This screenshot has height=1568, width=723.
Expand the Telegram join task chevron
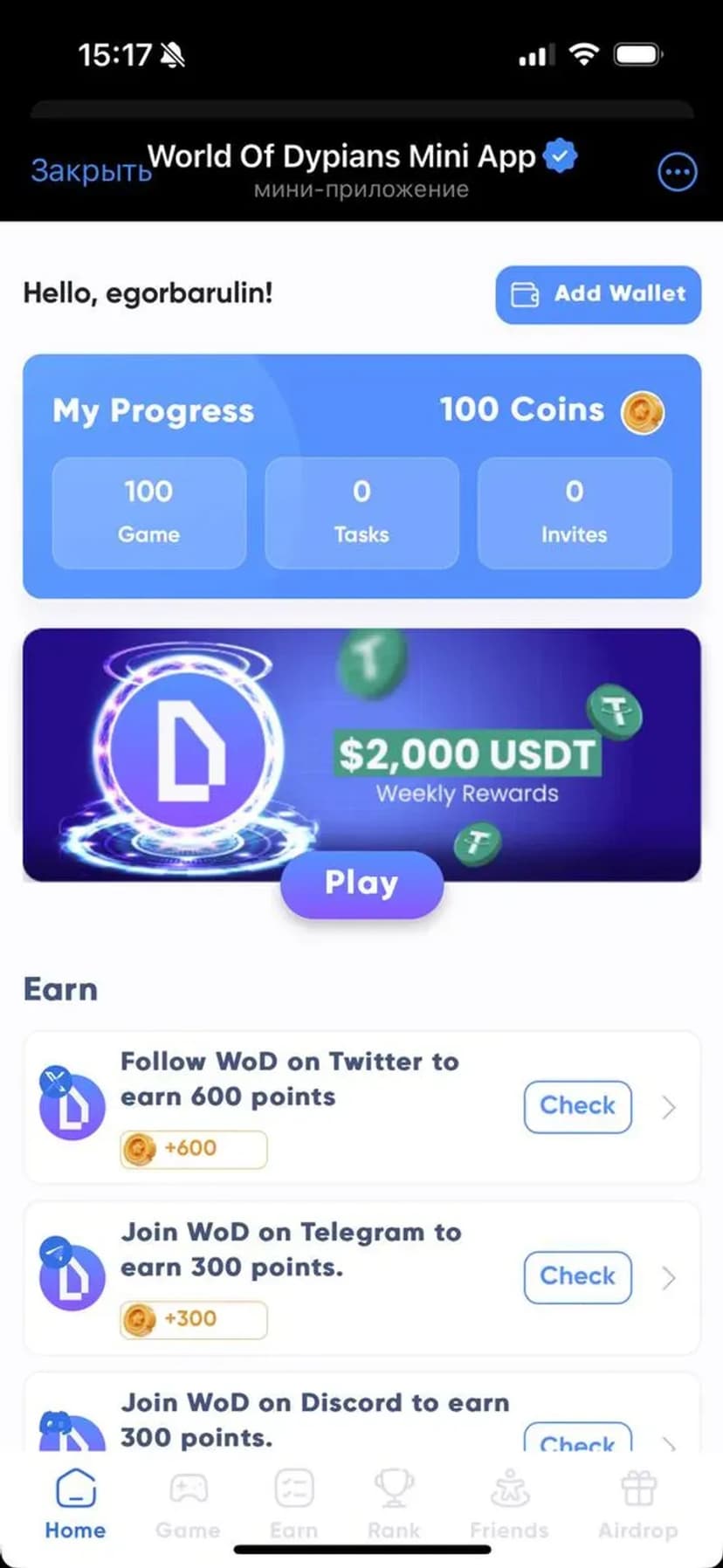[669, 1277]
